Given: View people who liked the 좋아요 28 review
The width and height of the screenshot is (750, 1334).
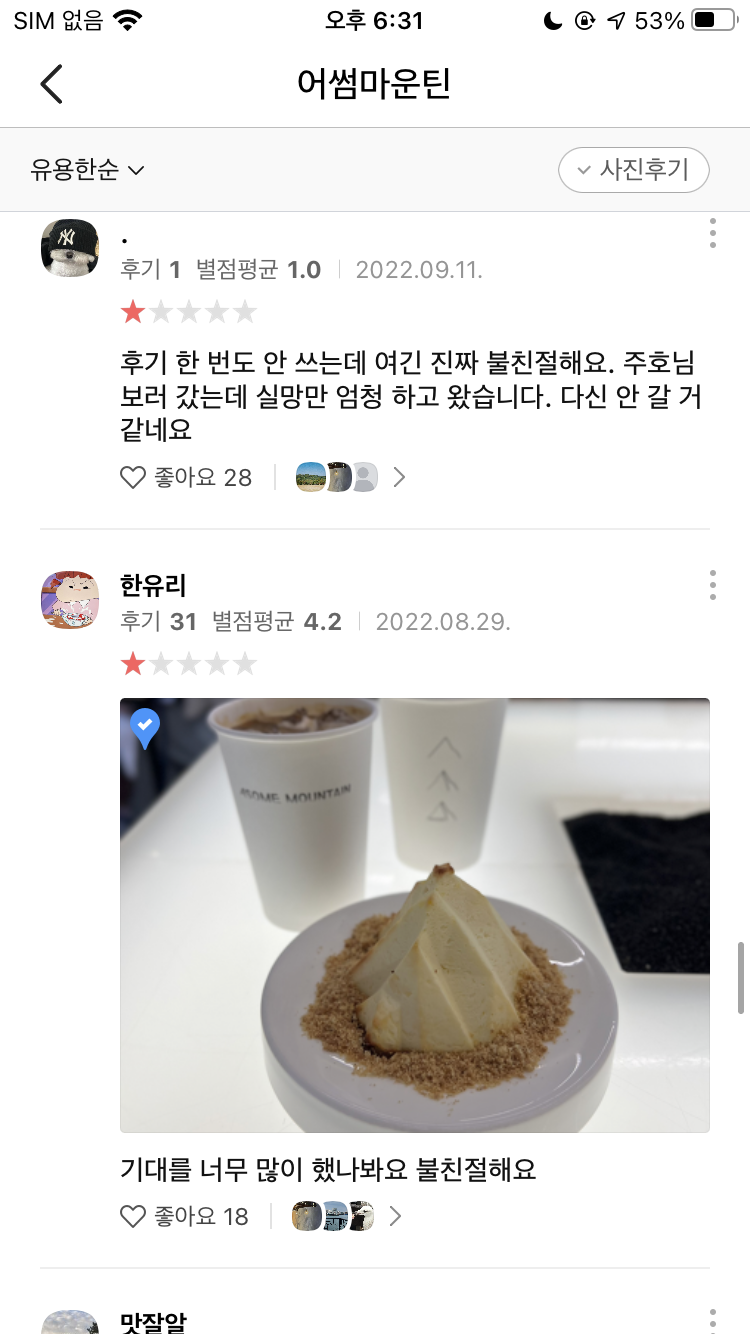Looking at the screenshot, I should 350,478.
